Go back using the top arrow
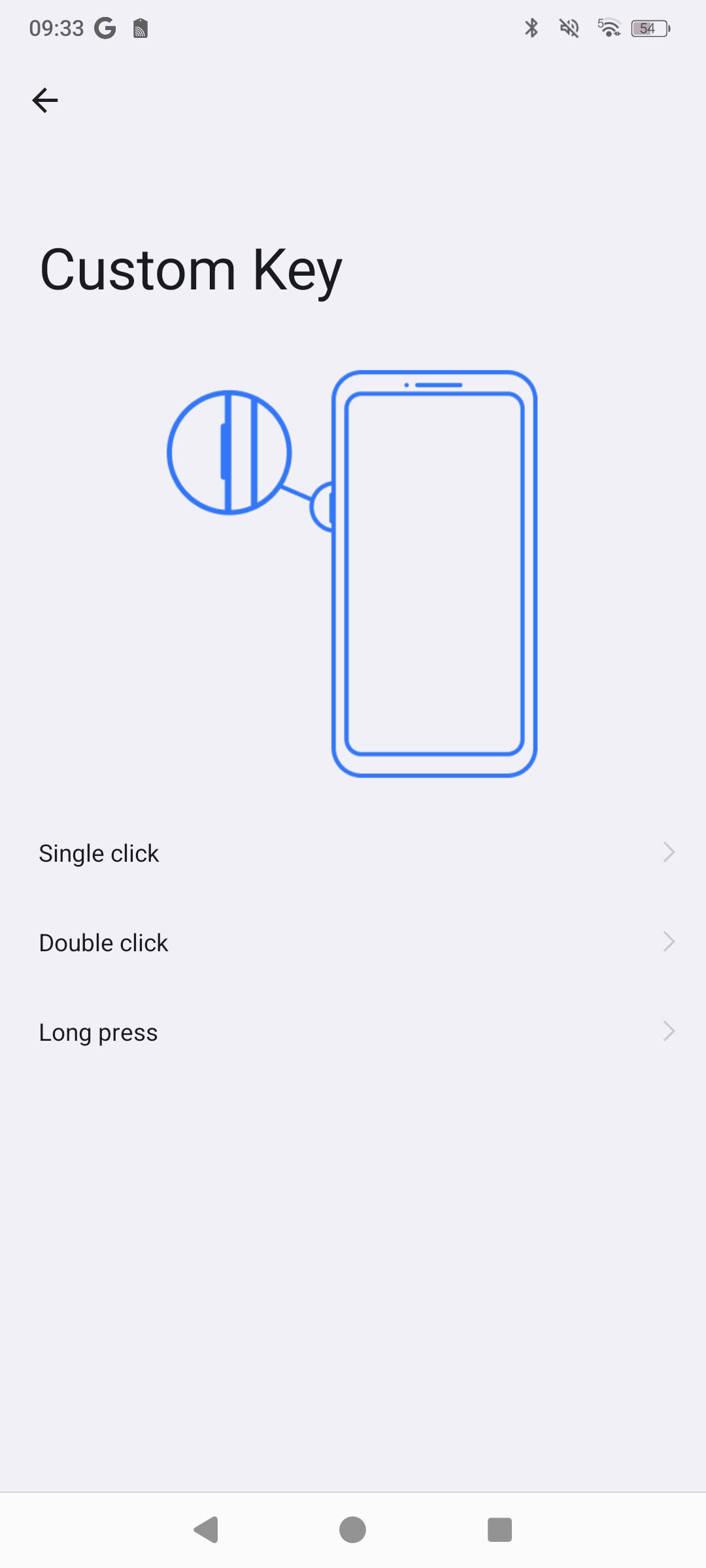Image resolution: width=706 pixels, height=1568 pixels. click(45, 100)
